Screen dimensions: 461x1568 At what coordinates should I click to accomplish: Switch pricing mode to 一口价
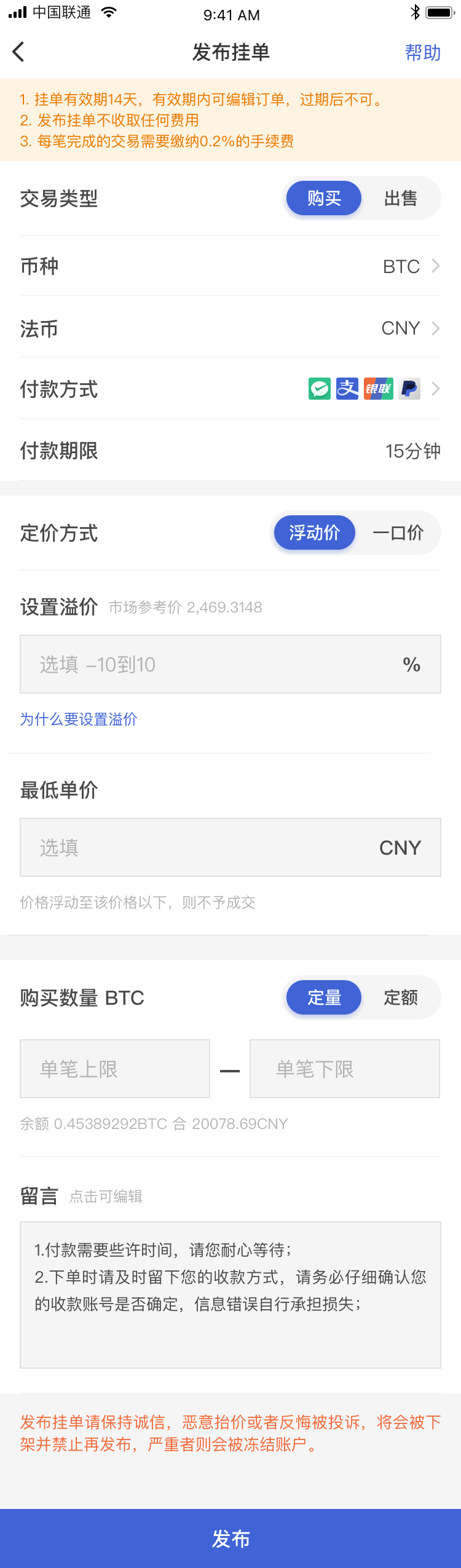(x=398, y=533)
